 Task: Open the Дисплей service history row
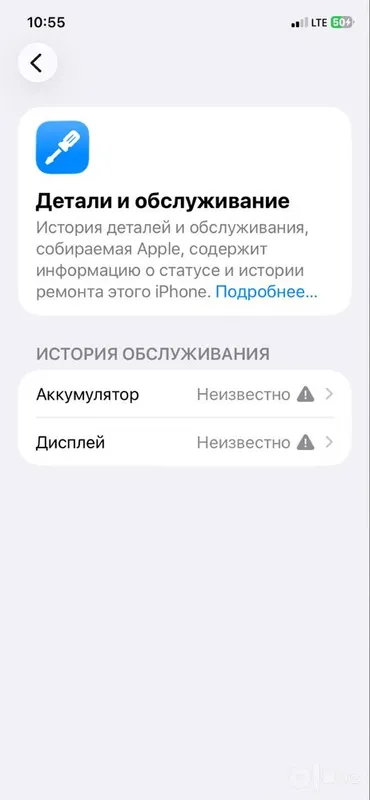pos(185,442)
